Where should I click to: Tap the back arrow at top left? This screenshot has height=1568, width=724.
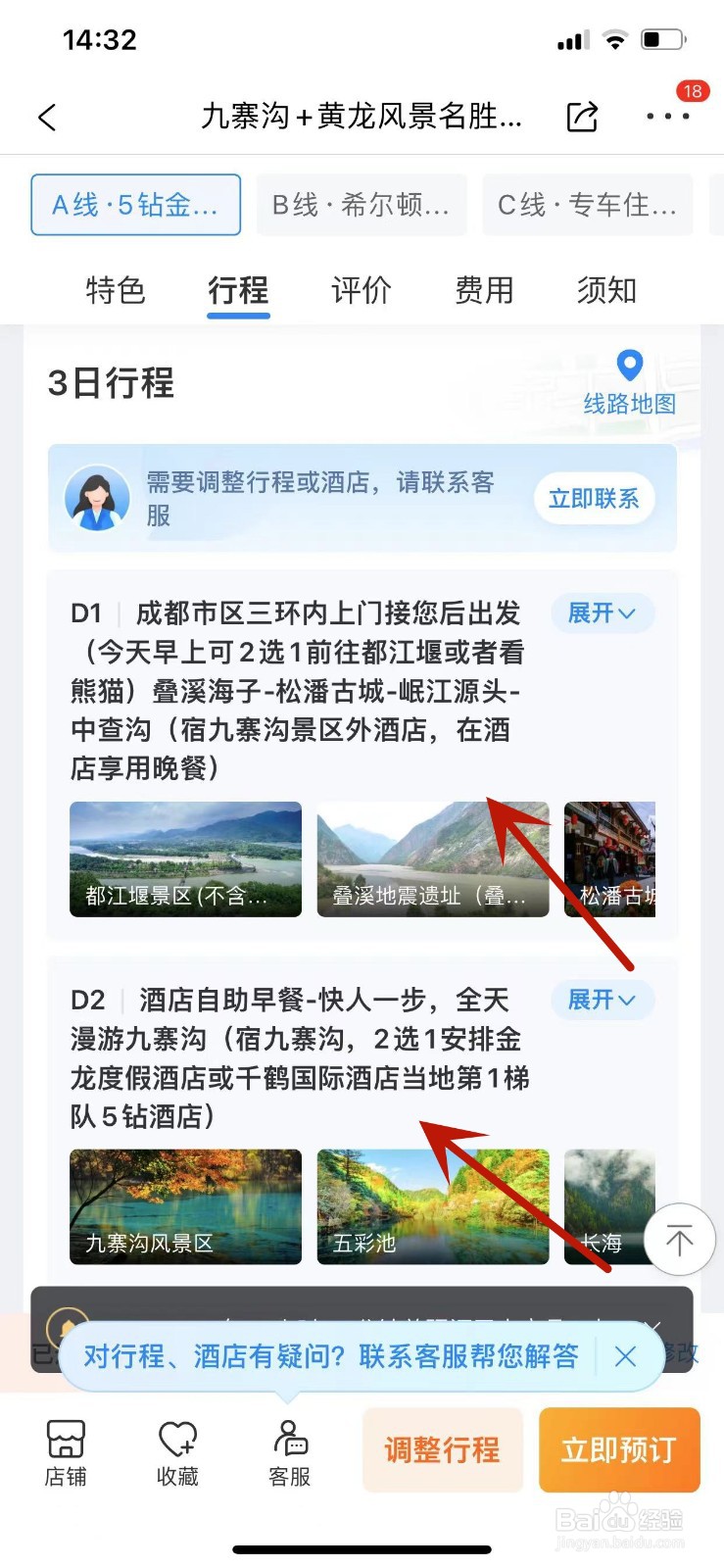point(47,117)
